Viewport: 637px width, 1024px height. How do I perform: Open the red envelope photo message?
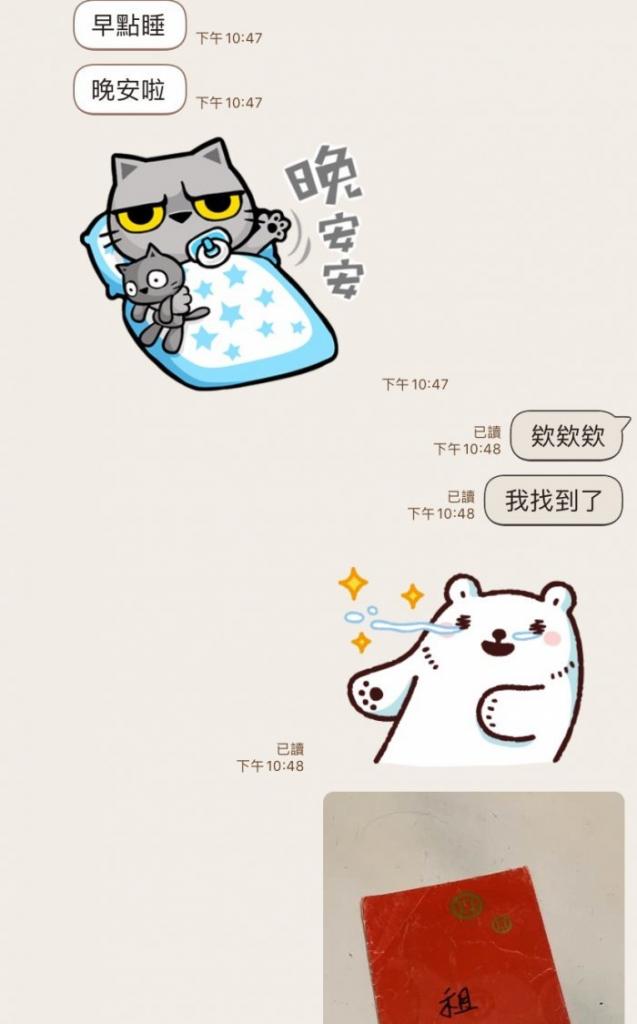(473, 908)
